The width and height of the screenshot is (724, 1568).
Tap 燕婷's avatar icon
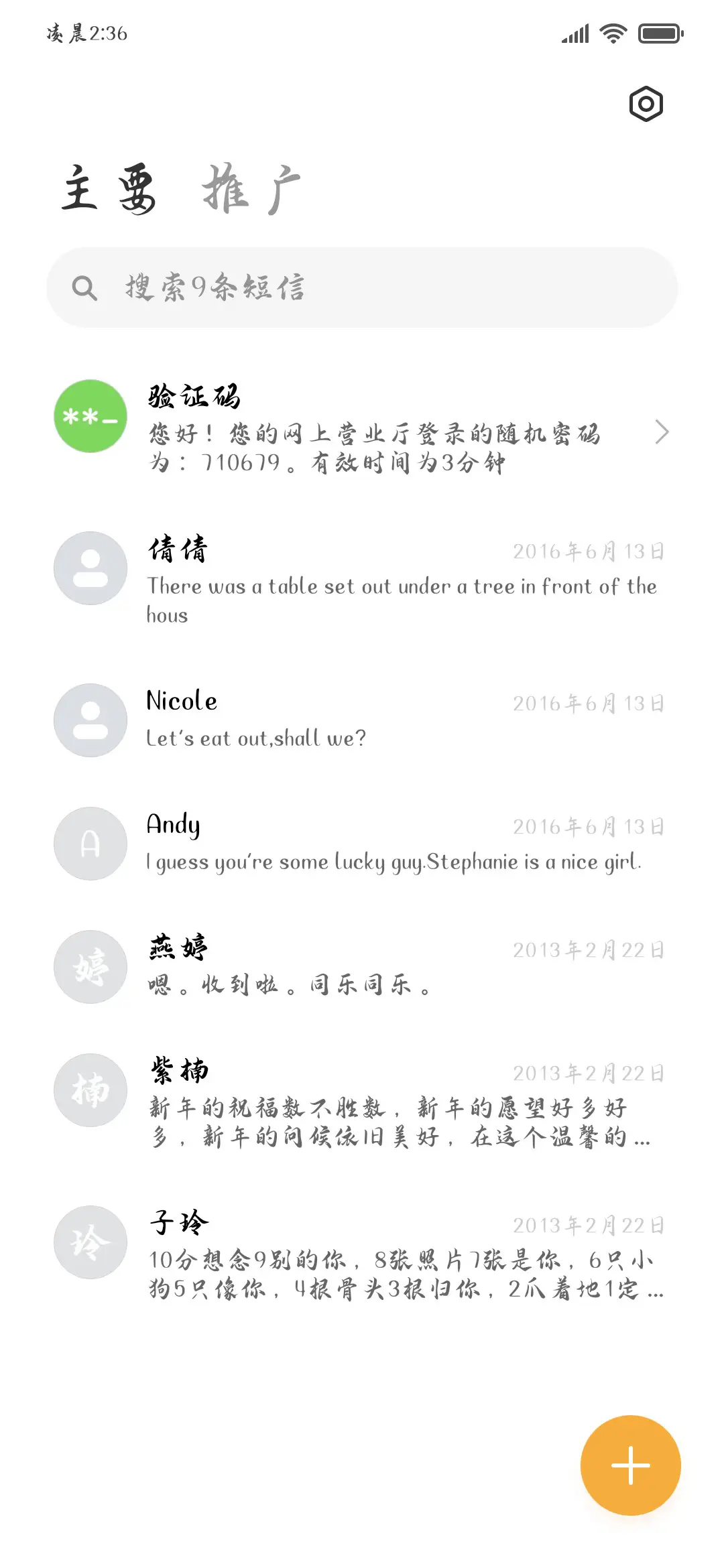pyautogui.click(x=90, y=966)
